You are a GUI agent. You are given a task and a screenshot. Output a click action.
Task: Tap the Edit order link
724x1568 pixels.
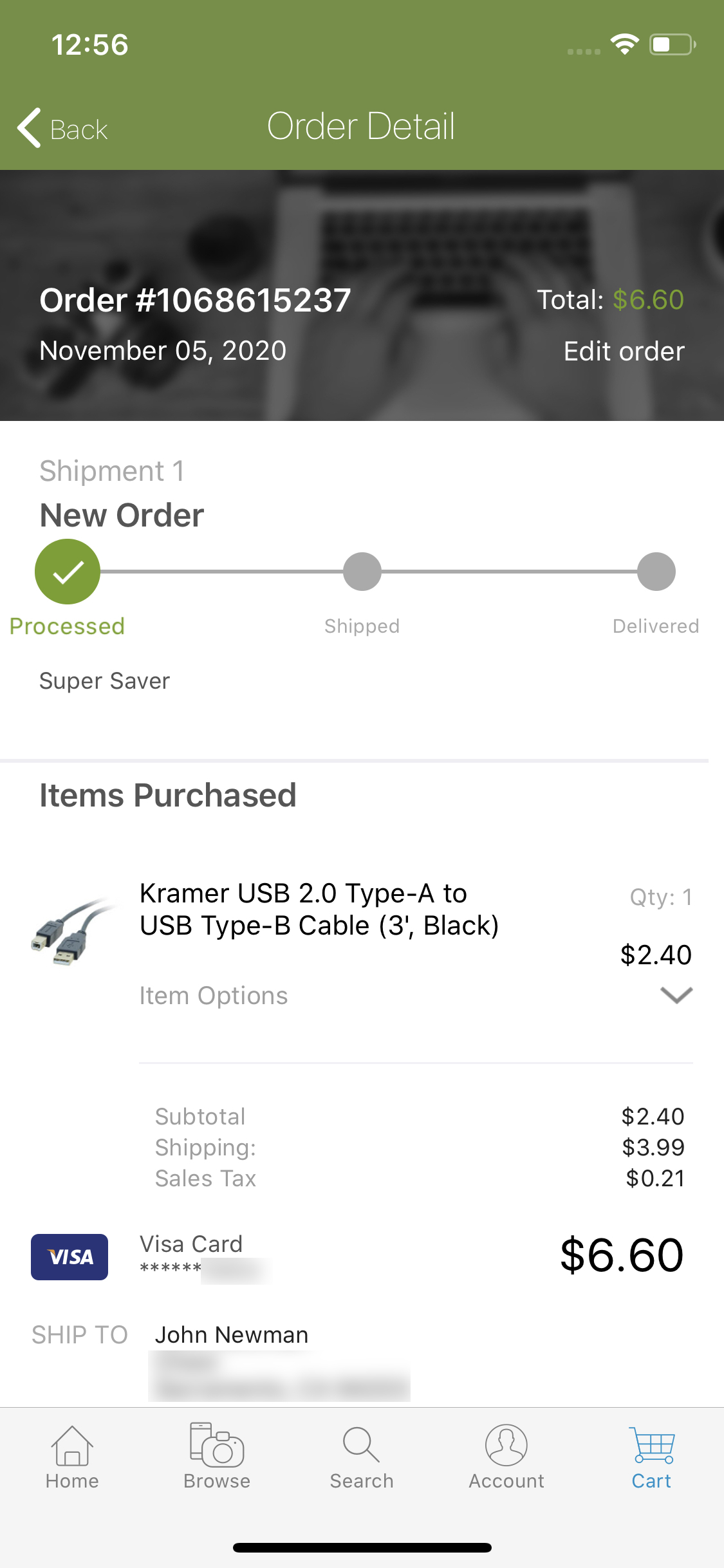click(624, 351)
